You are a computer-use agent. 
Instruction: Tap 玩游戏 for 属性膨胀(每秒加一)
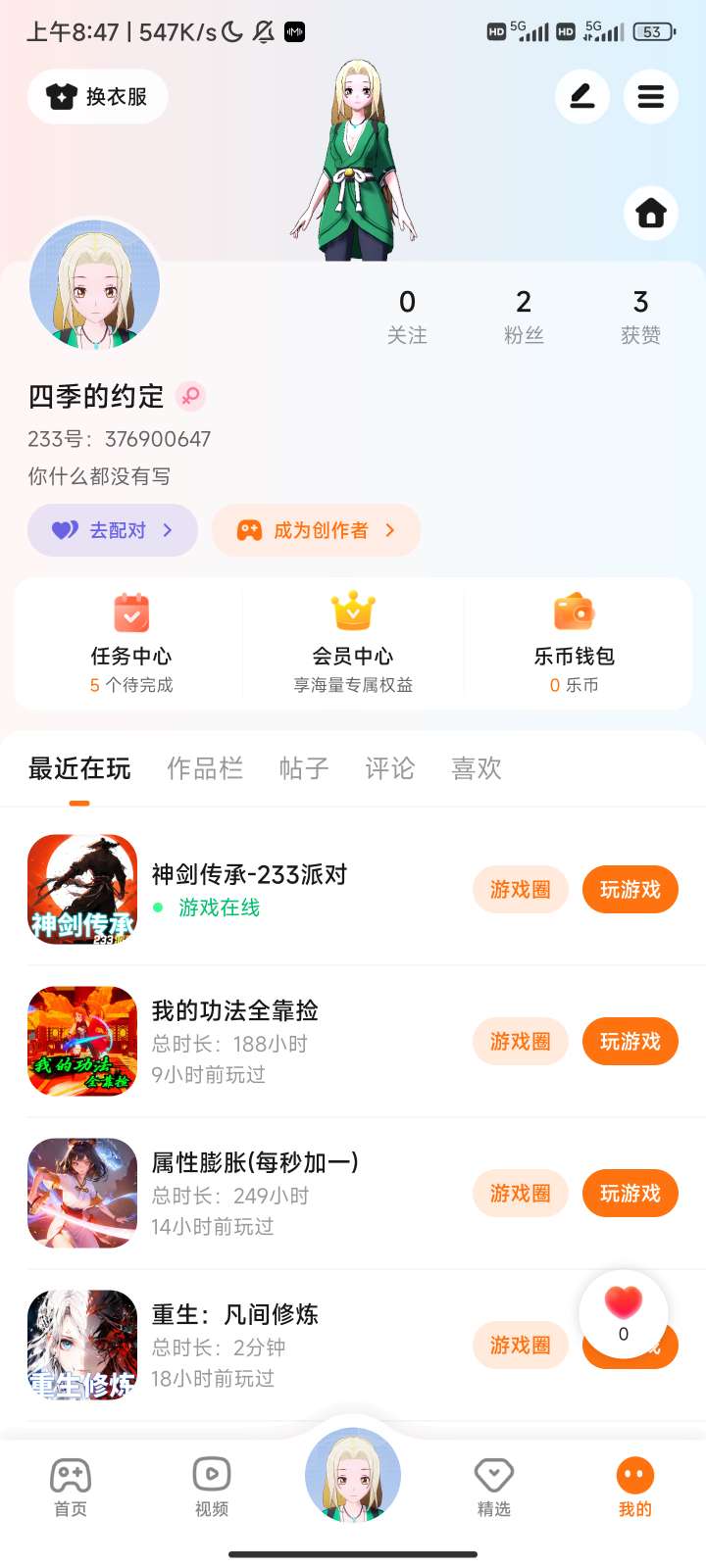click(x=630, y=1194)
